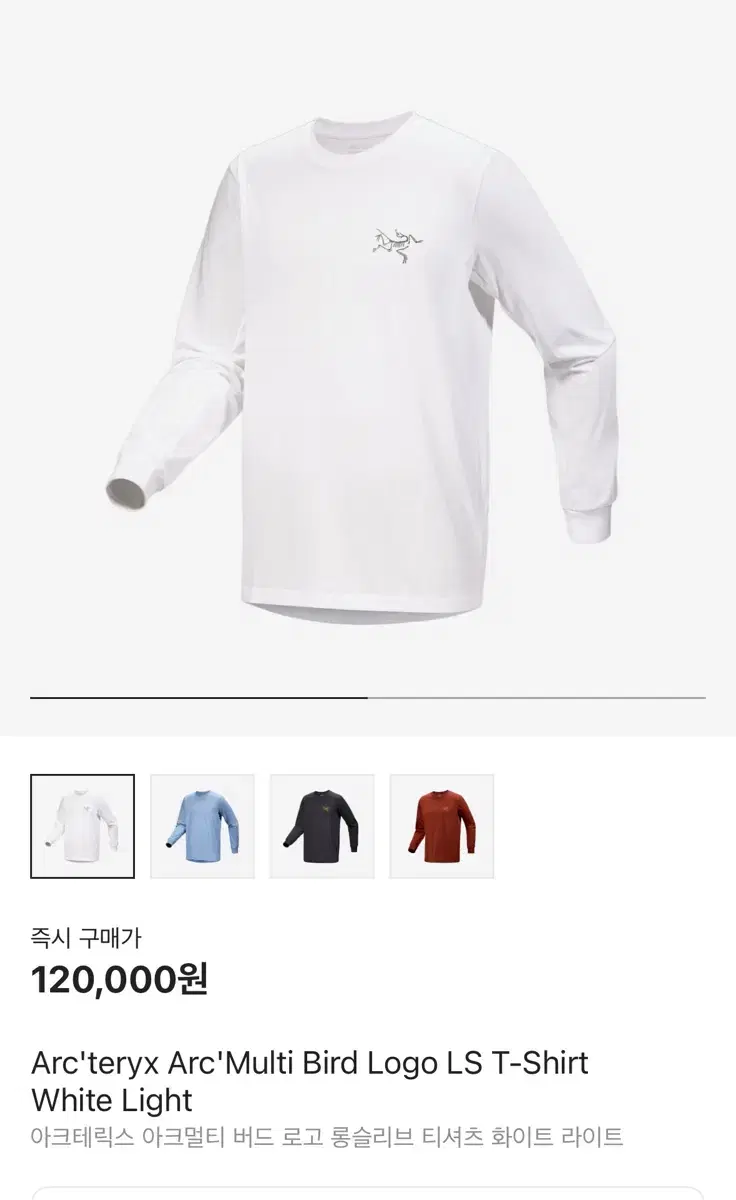View the light blue shirt thumbnail
This screenshot has height=1200, width=736.
(202, 826)
